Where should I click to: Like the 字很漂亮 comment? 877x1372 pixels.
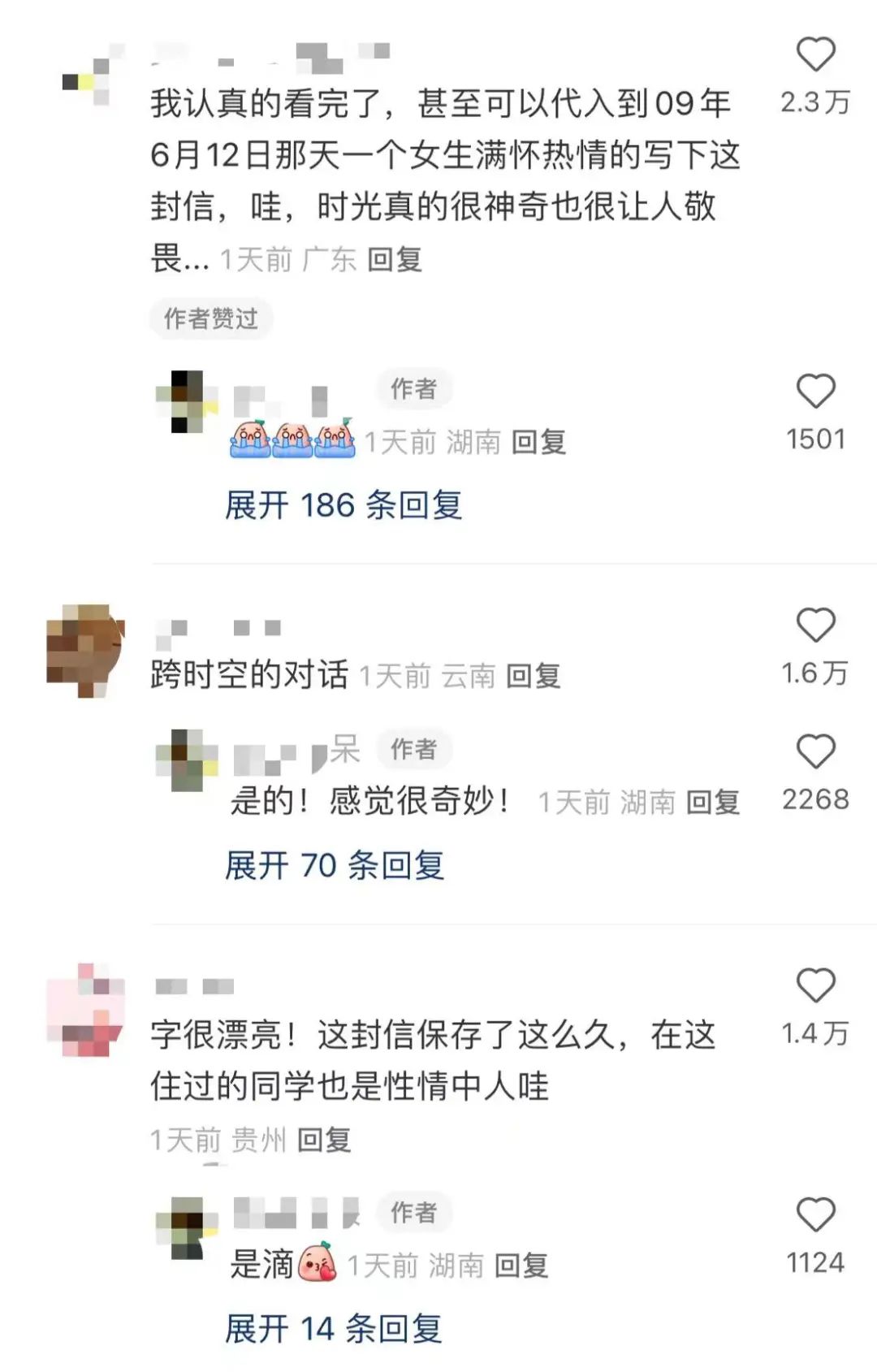(815, 986)
